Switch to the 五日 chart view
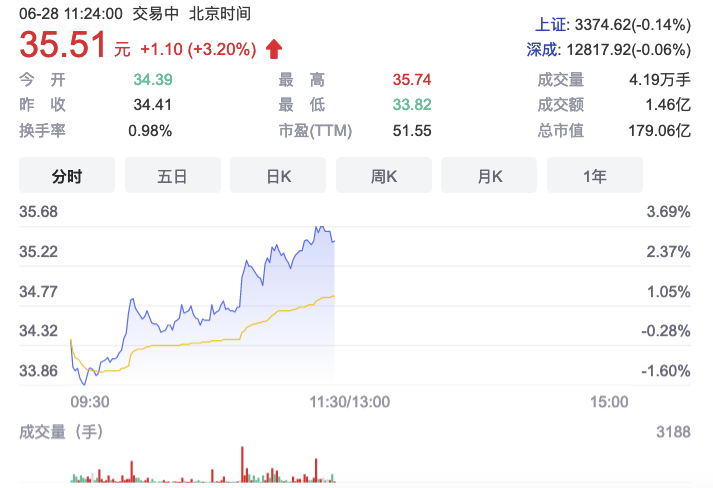This screenshot has width=713, height=488. [x=172, y=176]
